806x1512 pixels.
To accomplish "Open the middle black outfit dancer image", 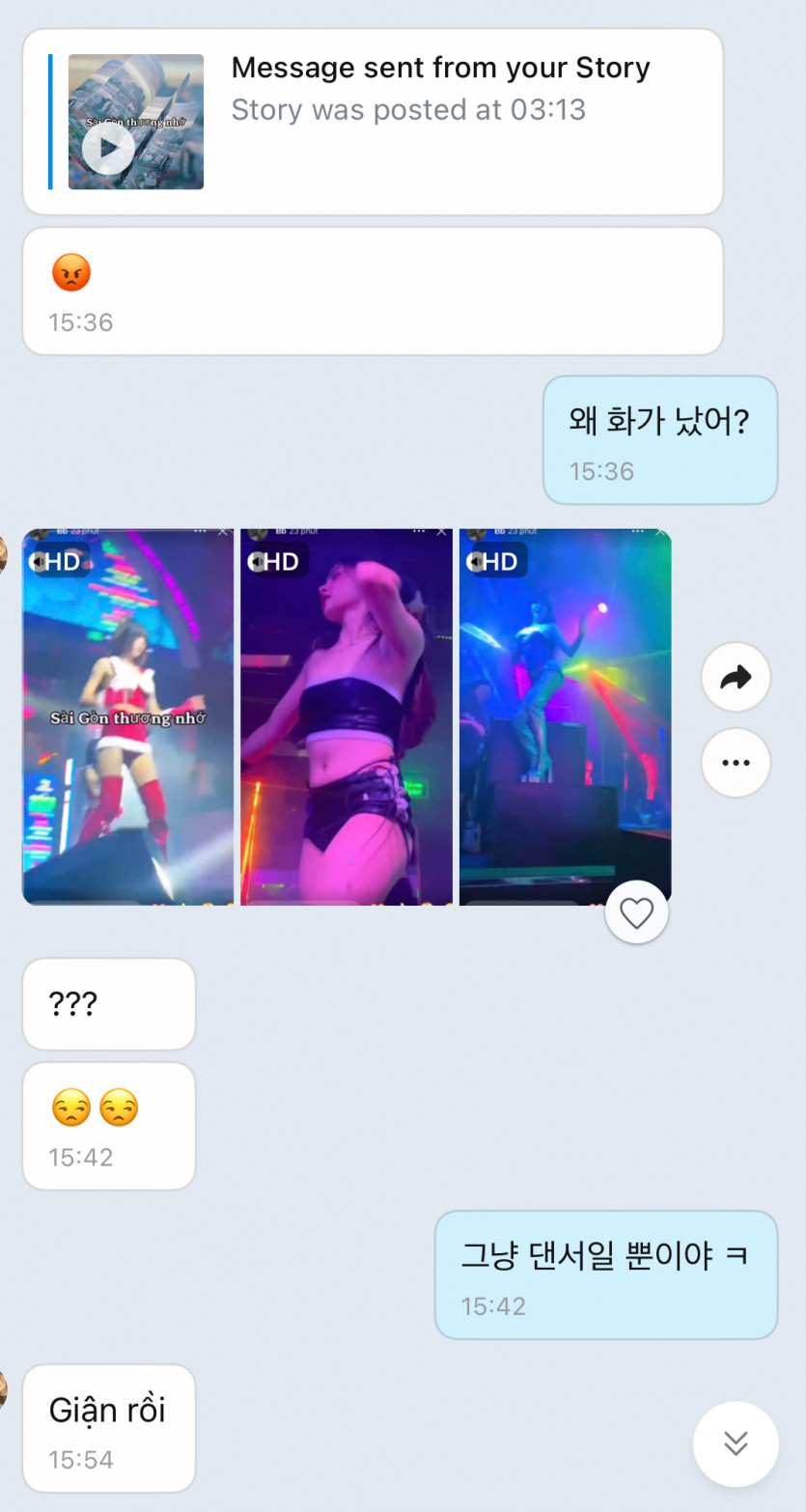I will point(346,716).
